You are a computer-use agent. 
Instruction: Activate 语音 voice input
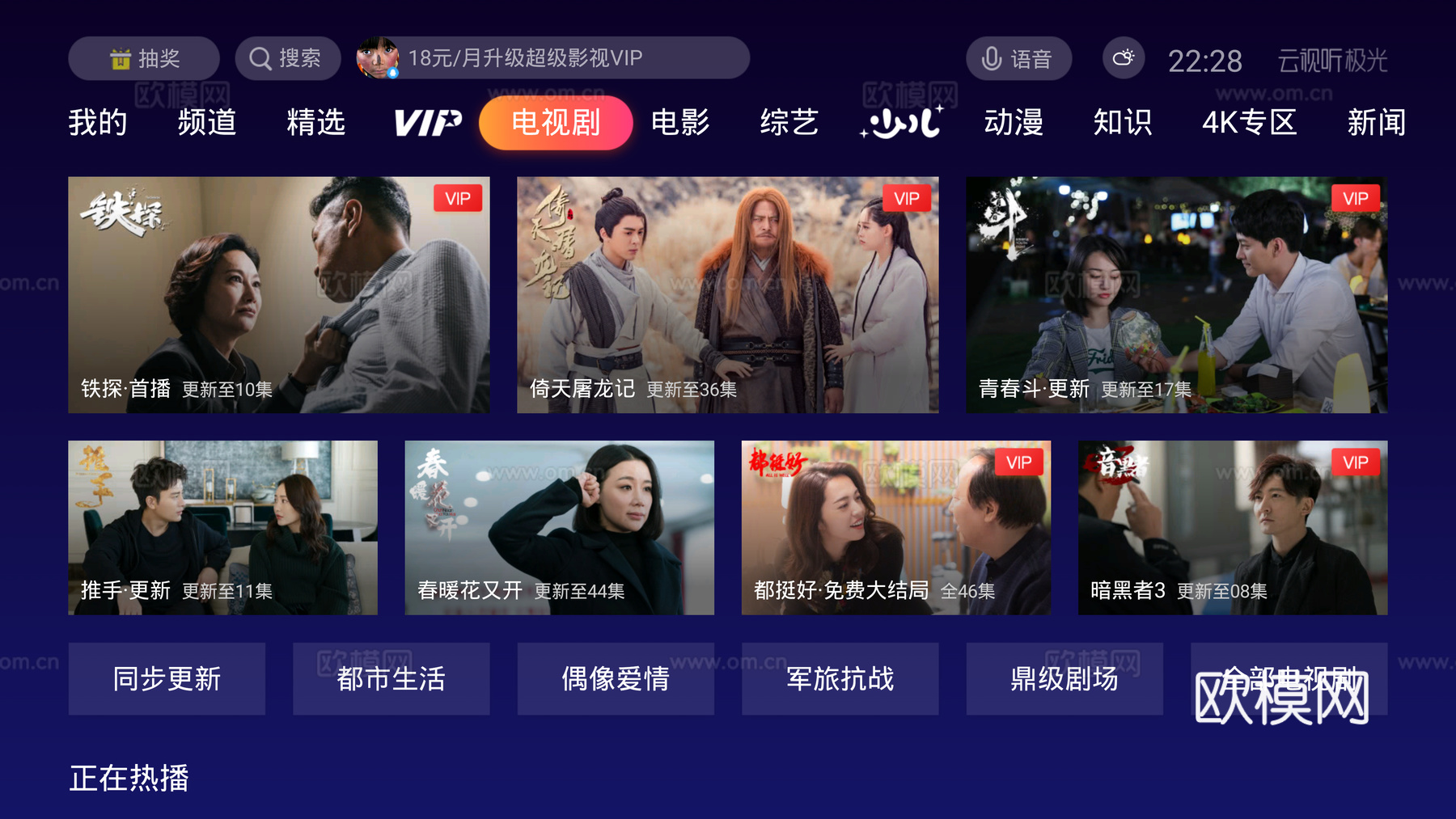1018,59
